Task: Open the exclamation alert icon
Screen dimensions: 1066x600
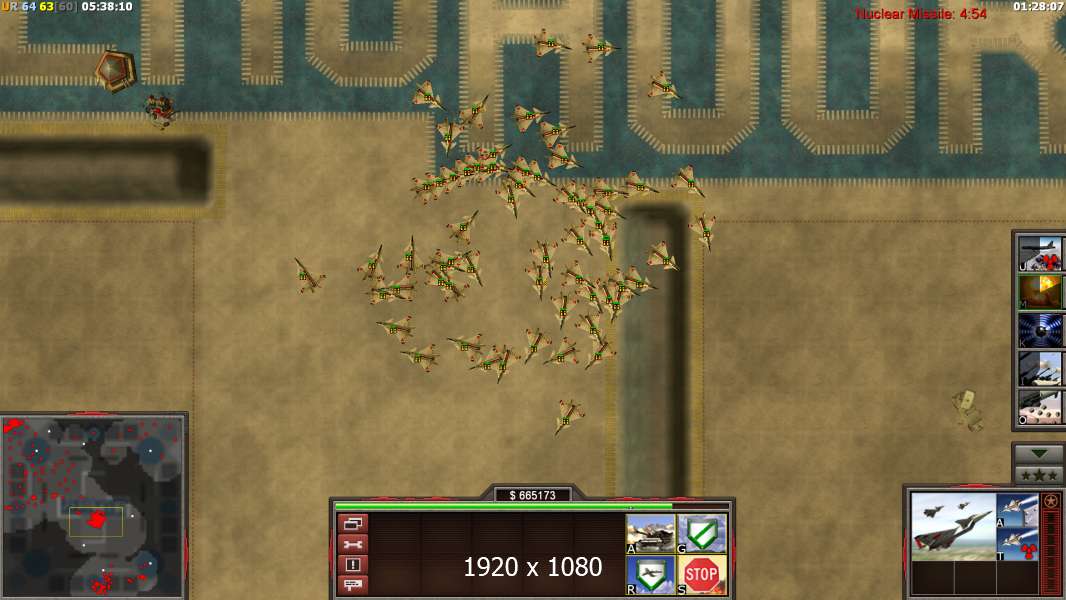Action: [353, 564]
